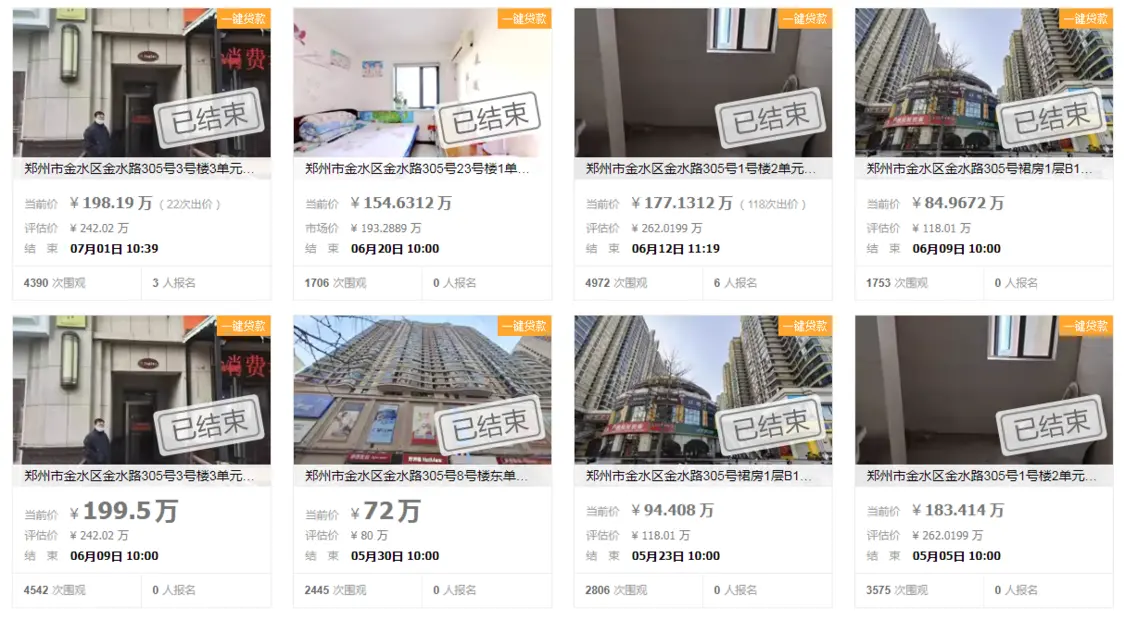
Task: Open the 1号楼2单元 listing priced ¥183.414万
Action: [x=980, y=476]
